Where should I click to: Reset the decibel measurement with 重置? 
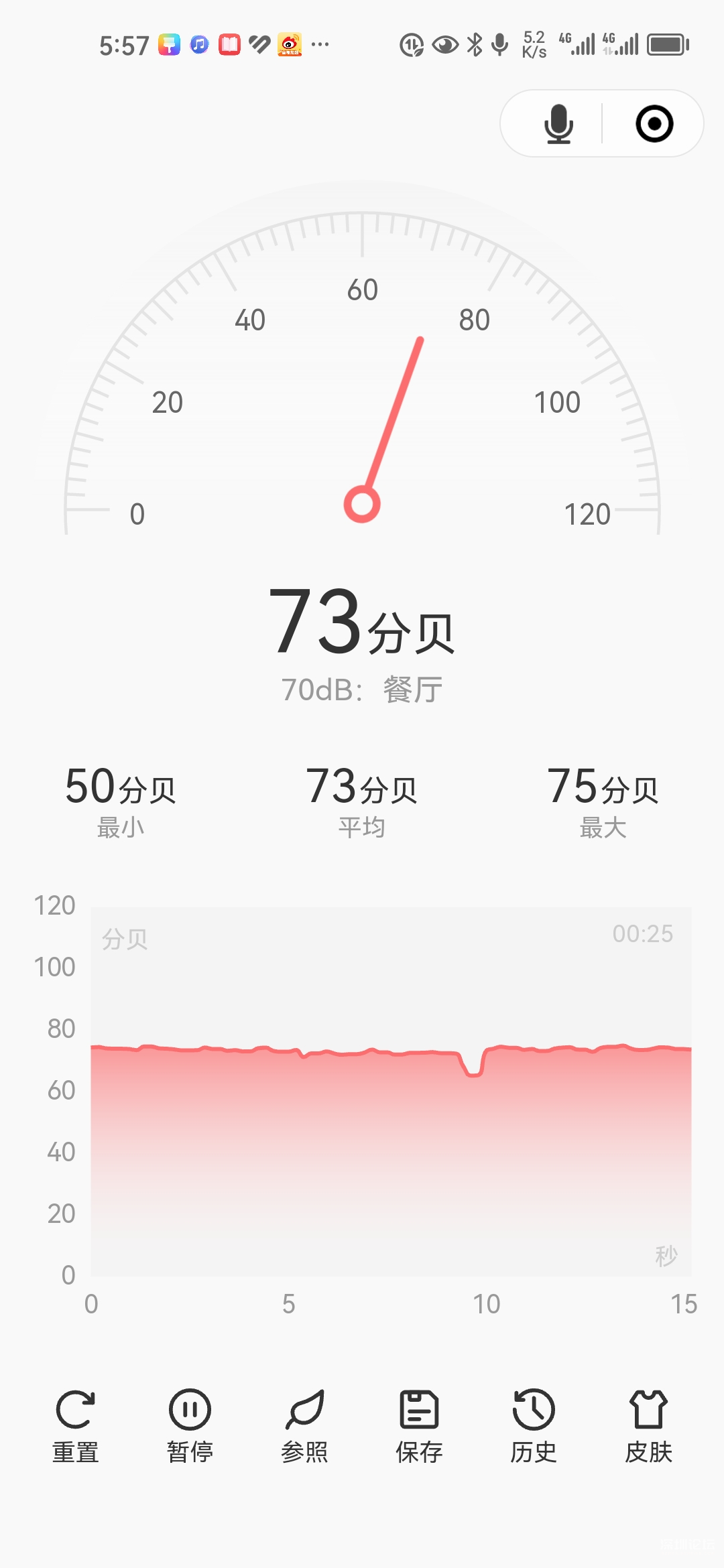click(76, 1425)
